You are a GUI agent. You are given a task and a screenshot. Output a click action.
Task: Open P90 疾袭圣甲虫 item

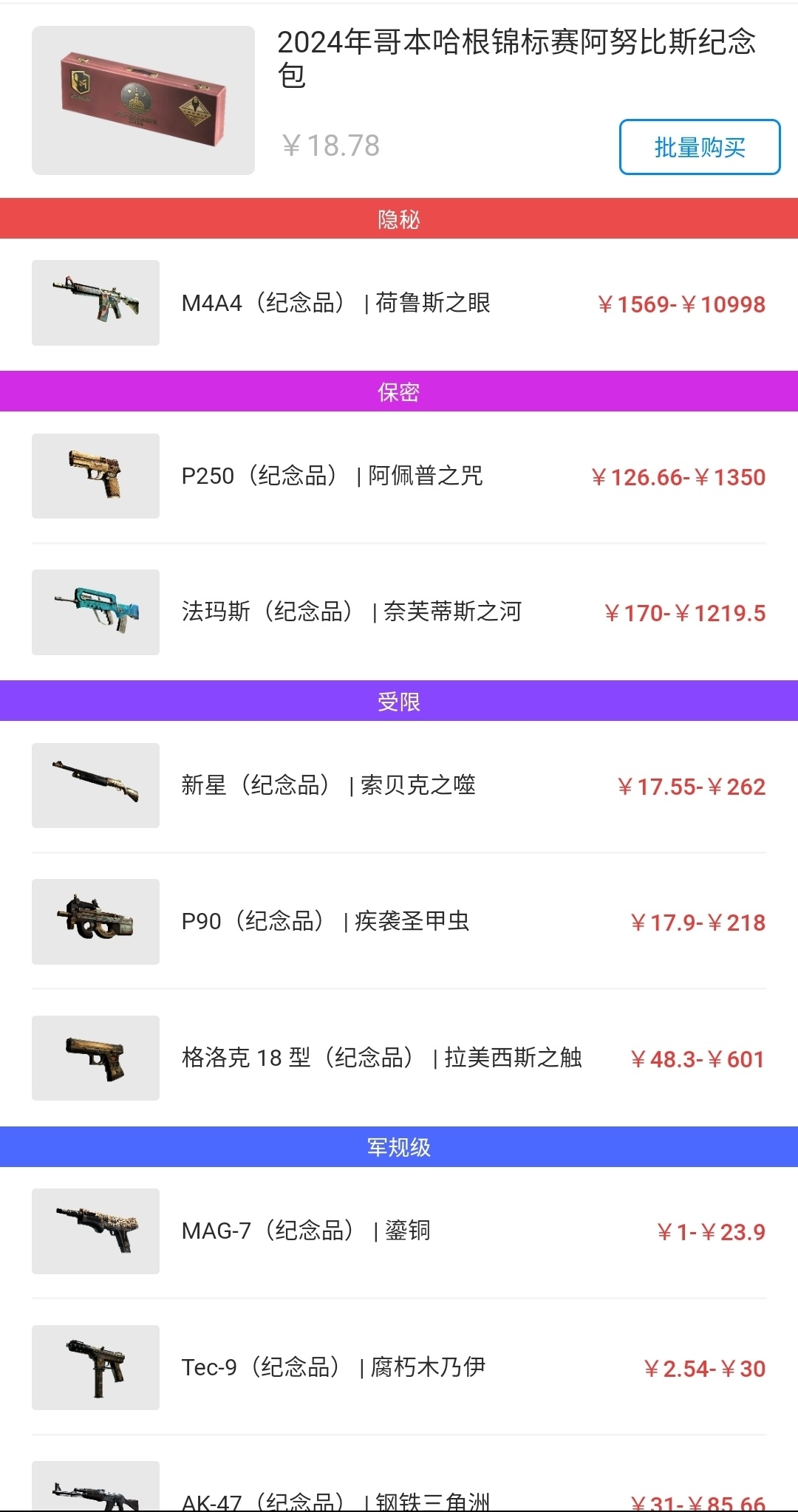coord(399,921)
